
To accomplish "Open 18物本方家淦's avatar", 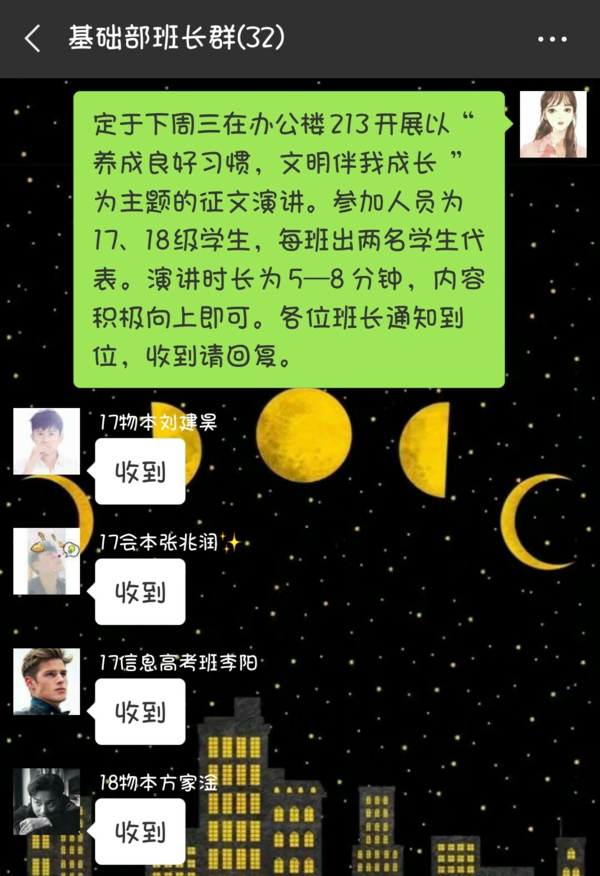I will [46, 802].
